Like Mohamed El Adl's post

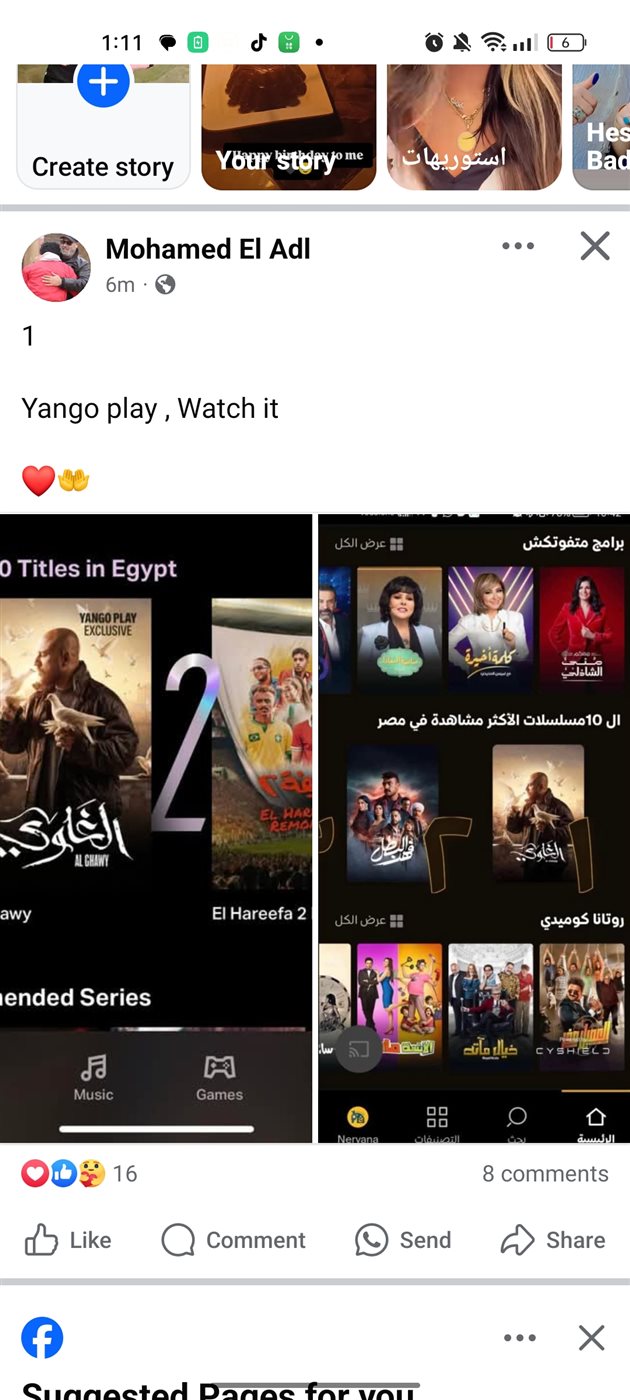coord(68,1240)
